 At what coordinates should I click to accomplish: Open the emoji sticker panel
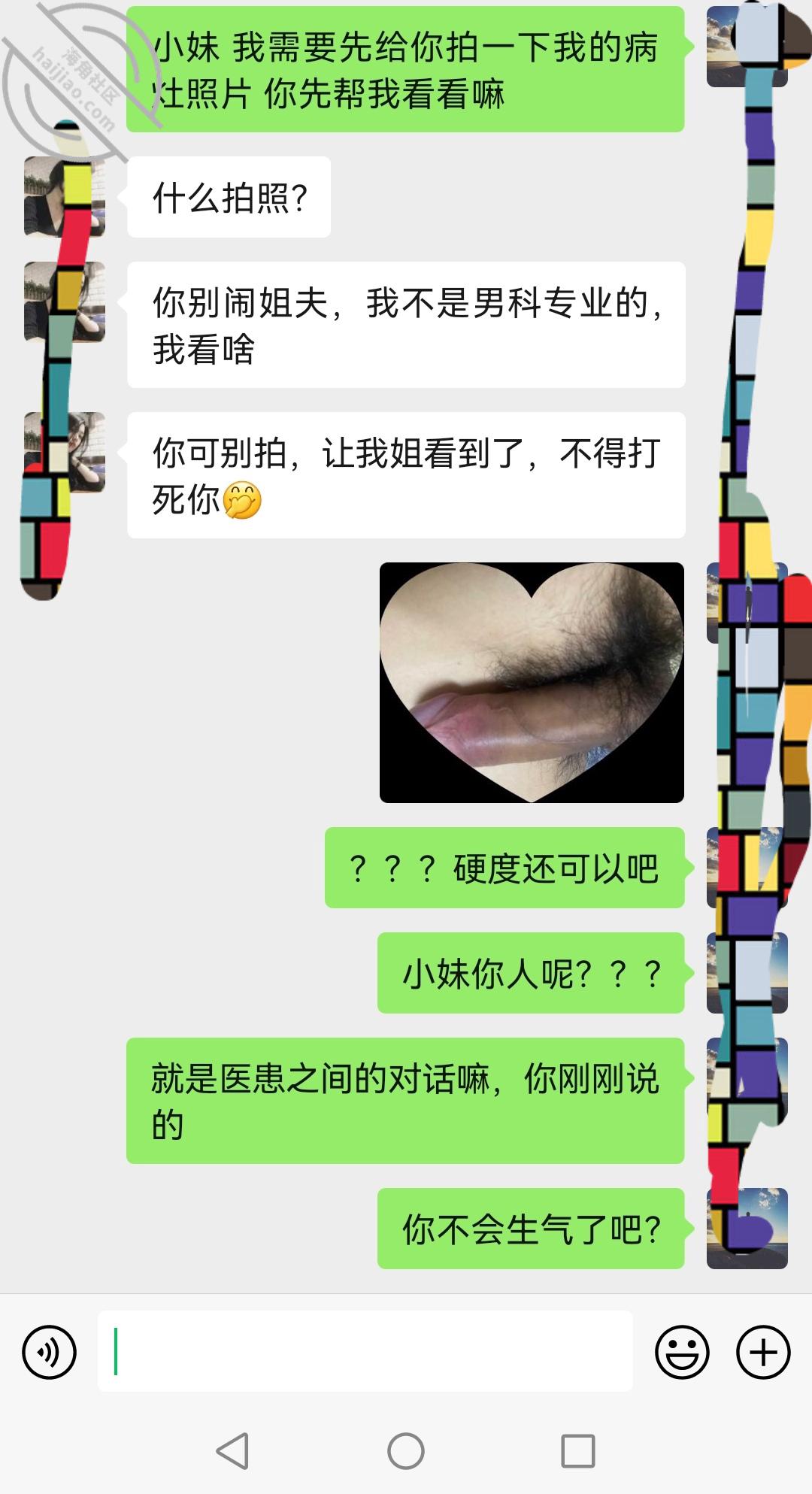pos(682,1352)
